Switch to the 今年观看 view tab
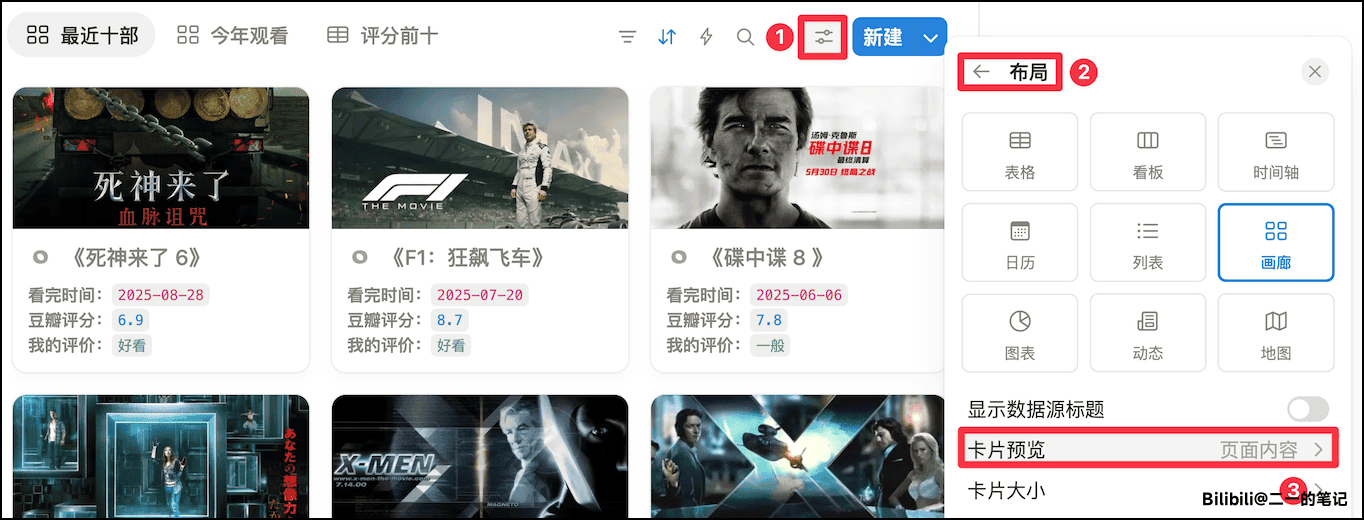Screen dimensions: 1364x520 click(x=232, y=36)
